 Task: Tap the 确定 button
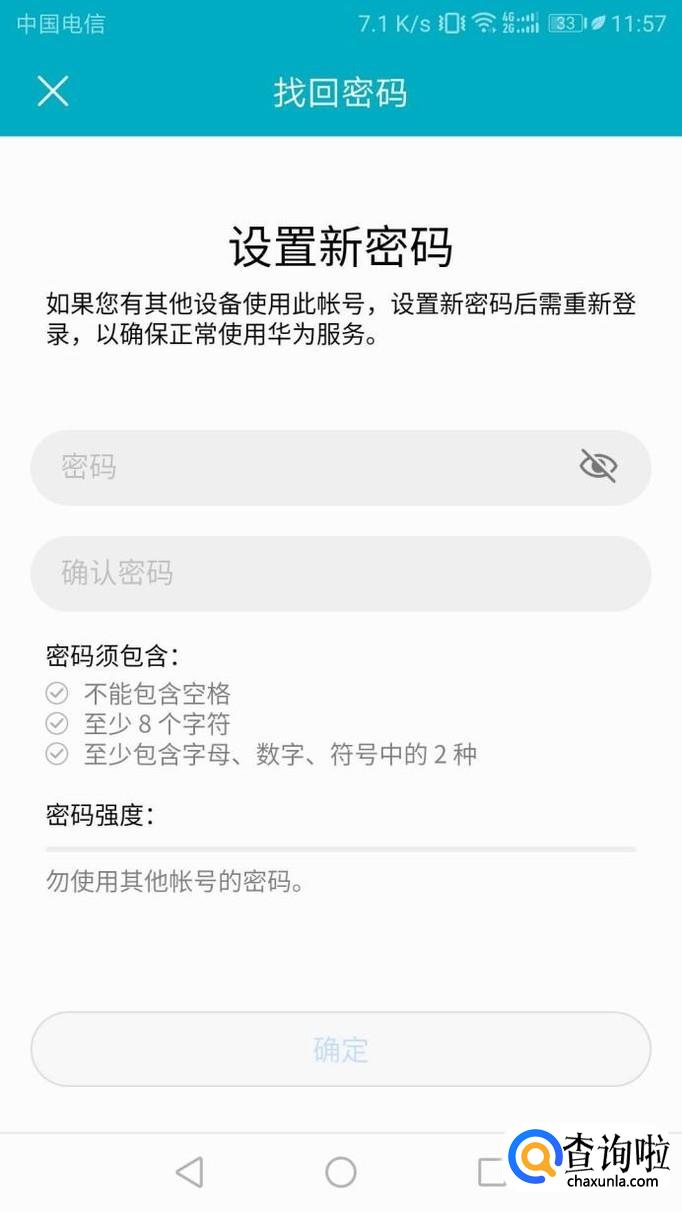click(340, 1049)
